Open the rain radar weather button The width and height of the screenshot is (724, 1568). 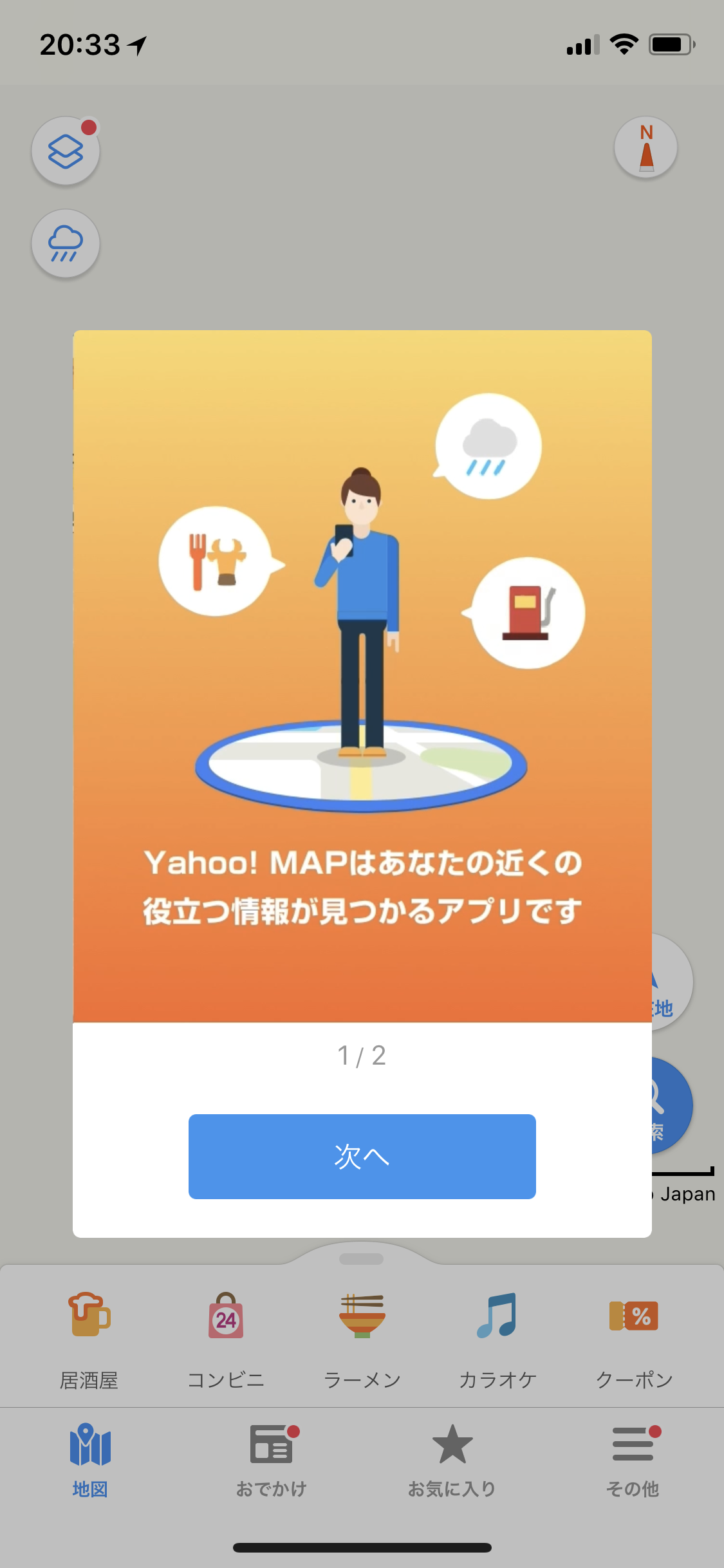[x=66, y=244]
